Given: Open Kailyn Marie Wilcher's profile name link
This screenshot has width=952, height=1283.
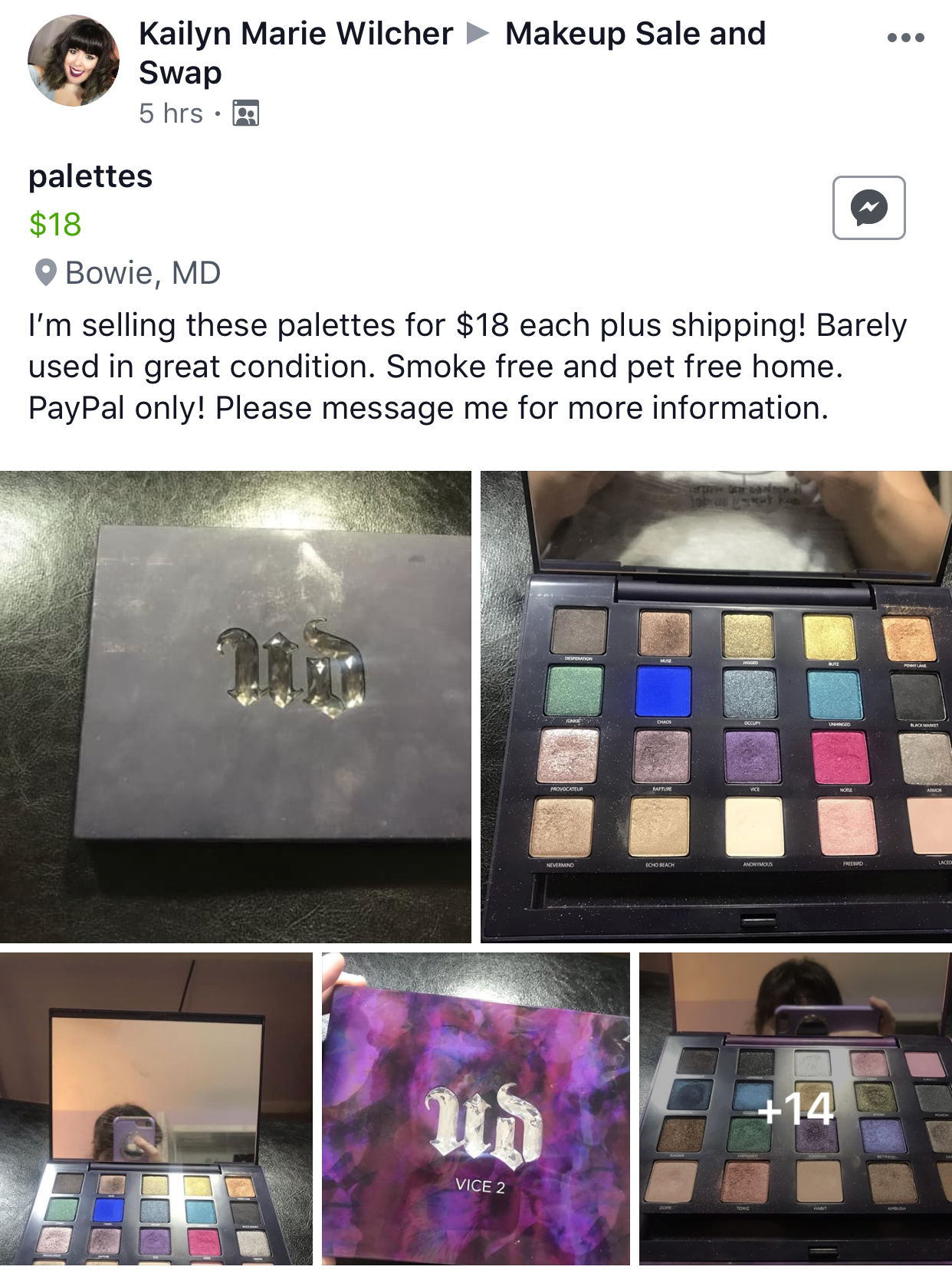Looking at the screenshot, I should [x=296, y=34].
